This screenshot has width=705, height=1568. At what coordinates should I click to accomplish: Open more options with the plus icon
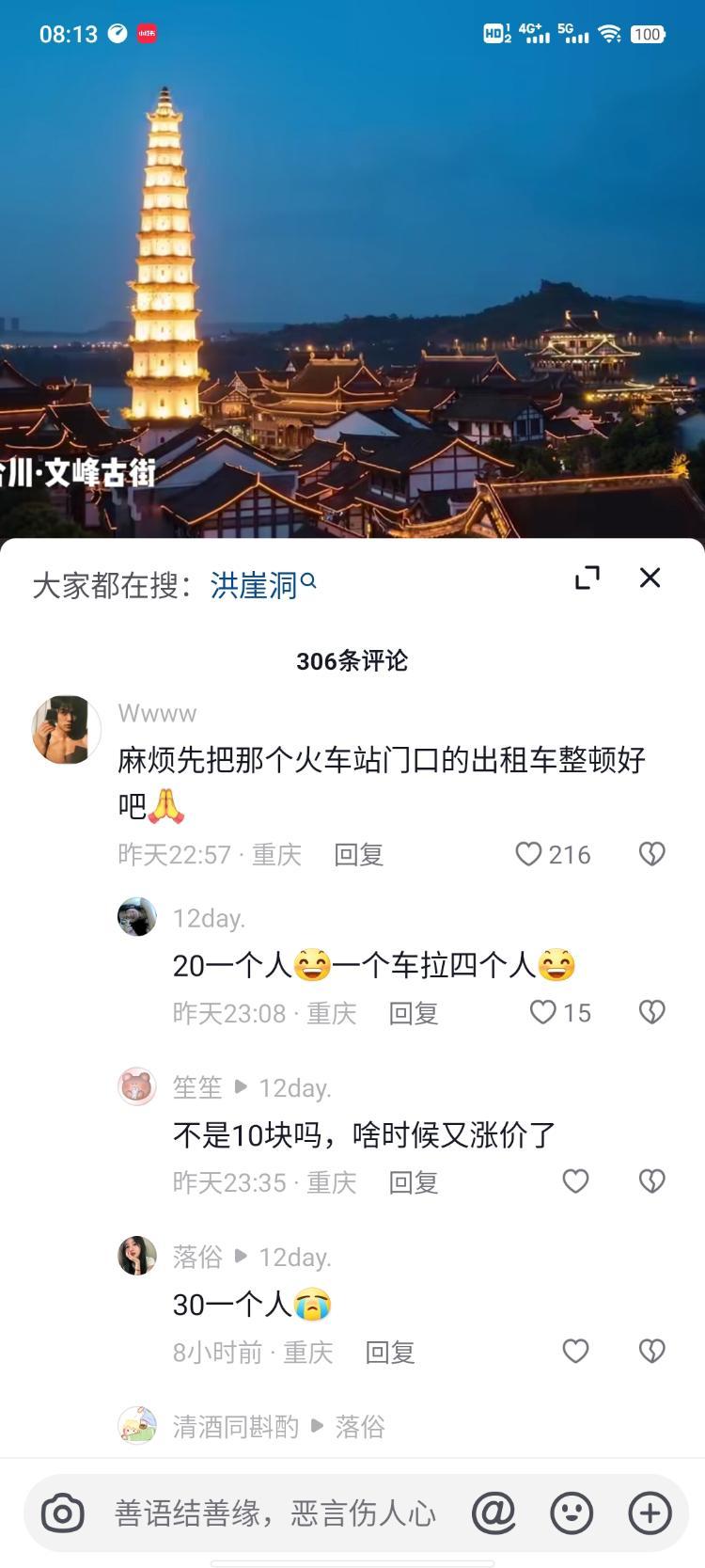click(x=650, y=1513)
